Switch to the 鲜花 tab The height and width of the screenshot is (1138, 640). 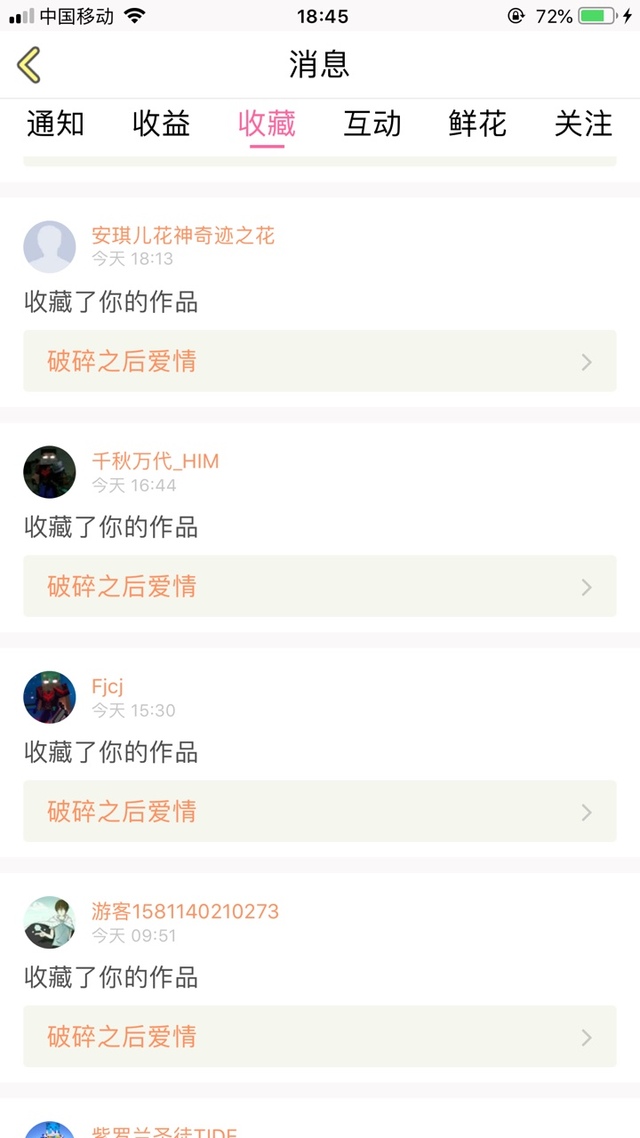click(x=477, y=124)
